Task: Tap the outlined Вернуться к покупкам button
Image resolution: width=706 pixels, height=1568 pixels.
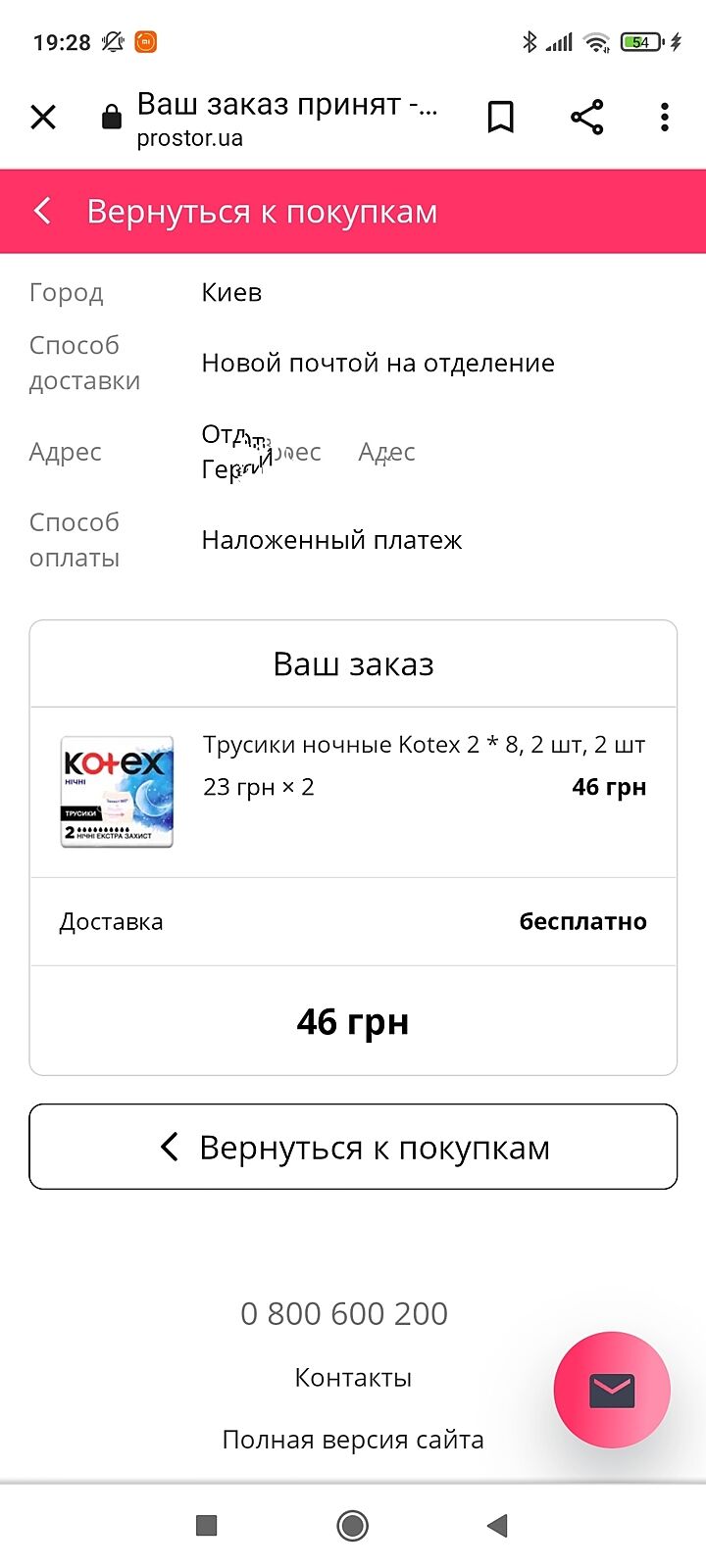Action: 353,1147
